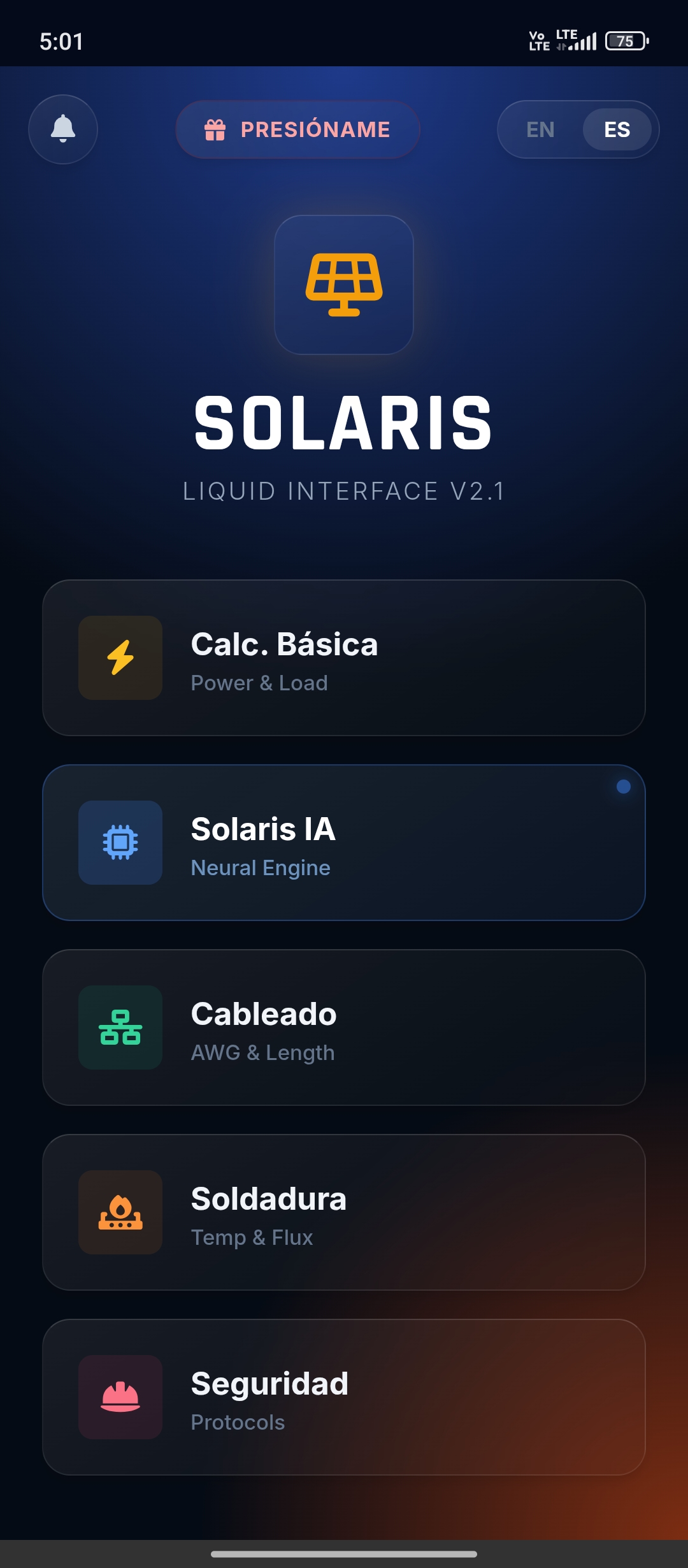Open the notifications bell
Screen dimensions: 688x1568
63,129
